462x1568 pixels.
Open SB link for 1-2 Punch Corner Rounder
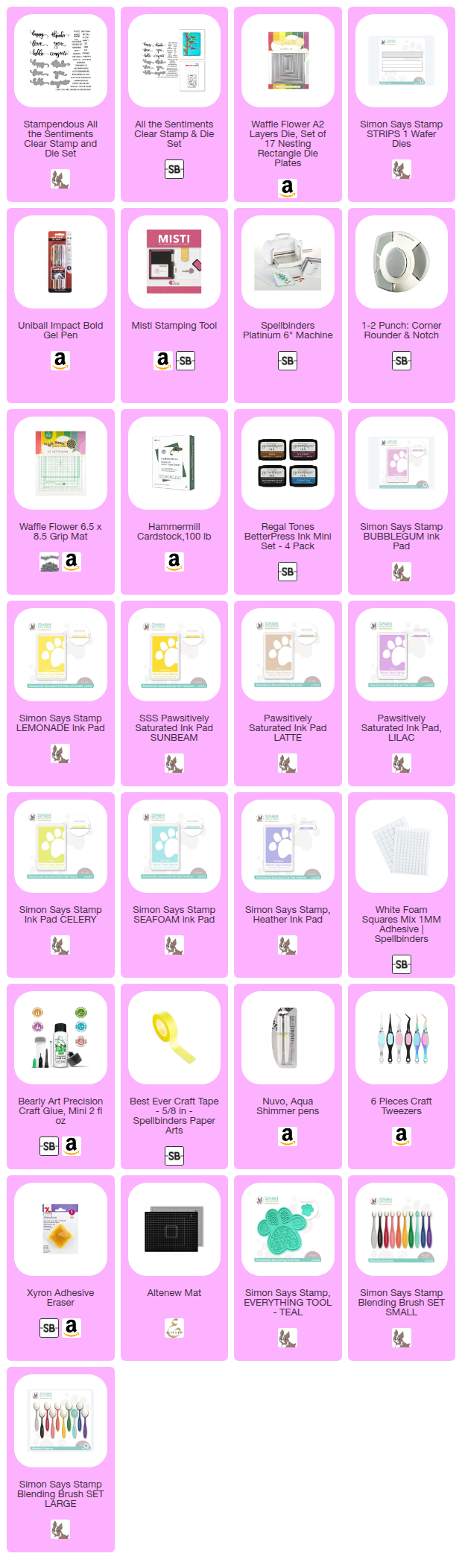pyautogui.click(x=401, y=361)
